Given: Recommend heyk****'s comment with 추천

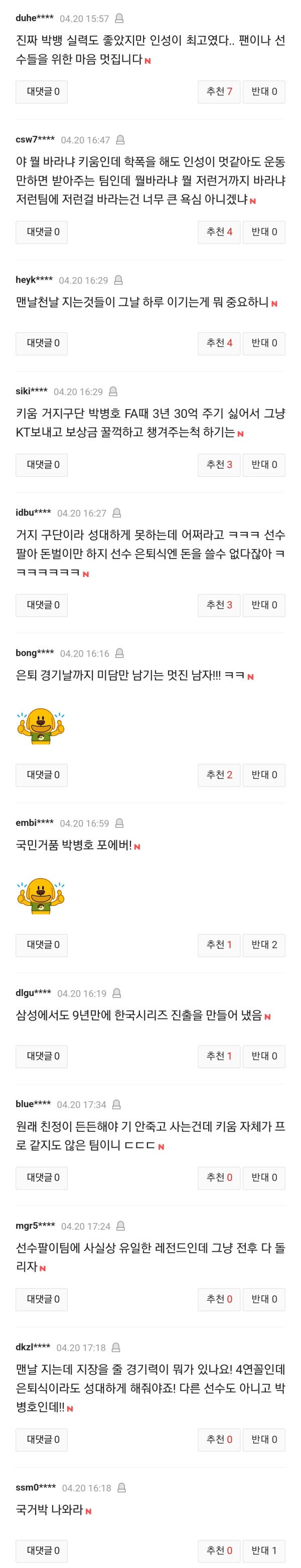Looking at the screenshot, I should point(219,343).
